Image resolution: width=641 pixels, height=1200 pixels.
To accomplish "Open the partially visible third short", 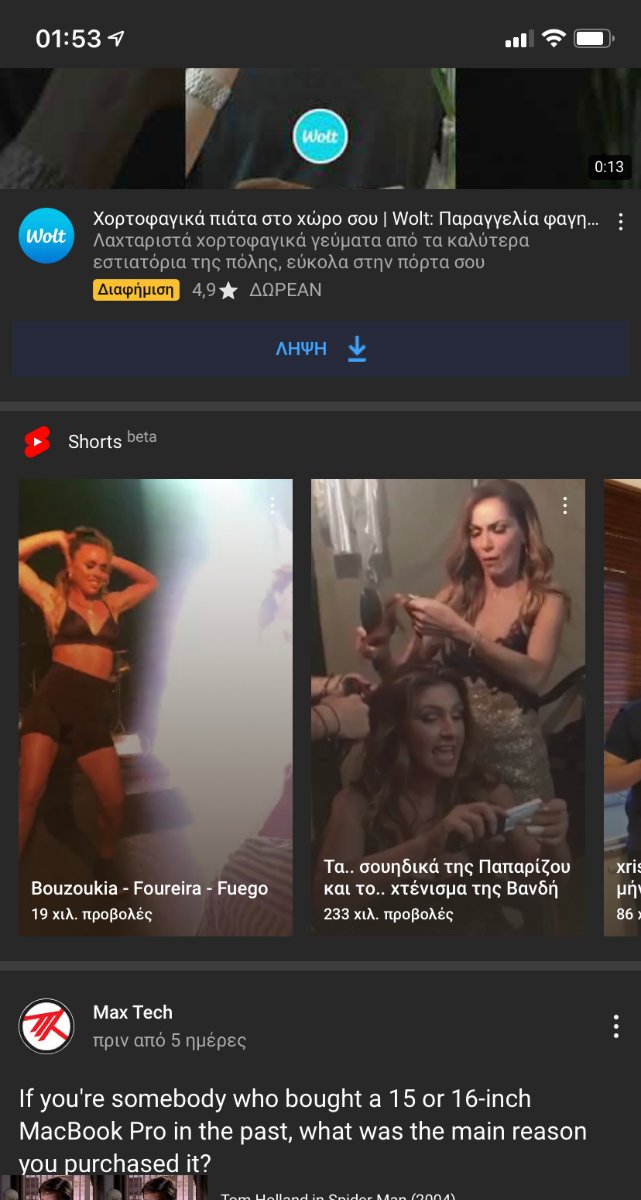I will (623, 707).
